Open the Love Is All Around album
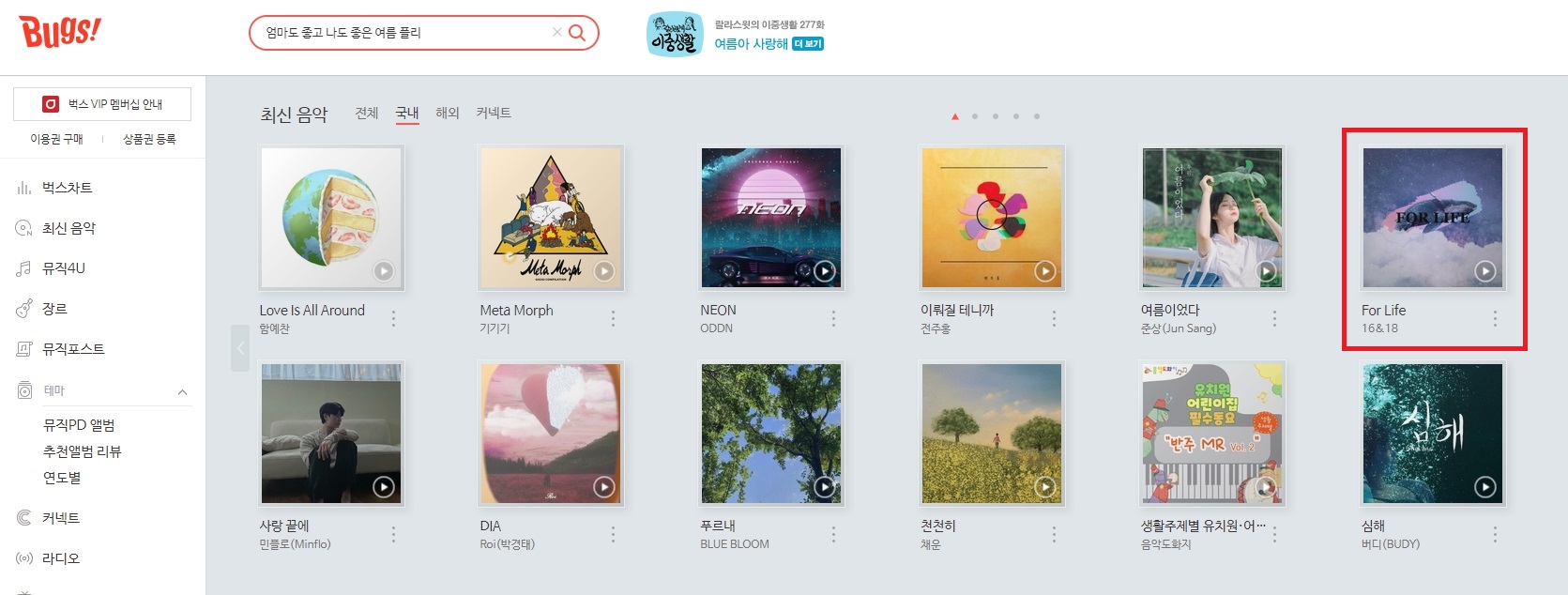The image size is (1568, 595). [x=330, y=218]
